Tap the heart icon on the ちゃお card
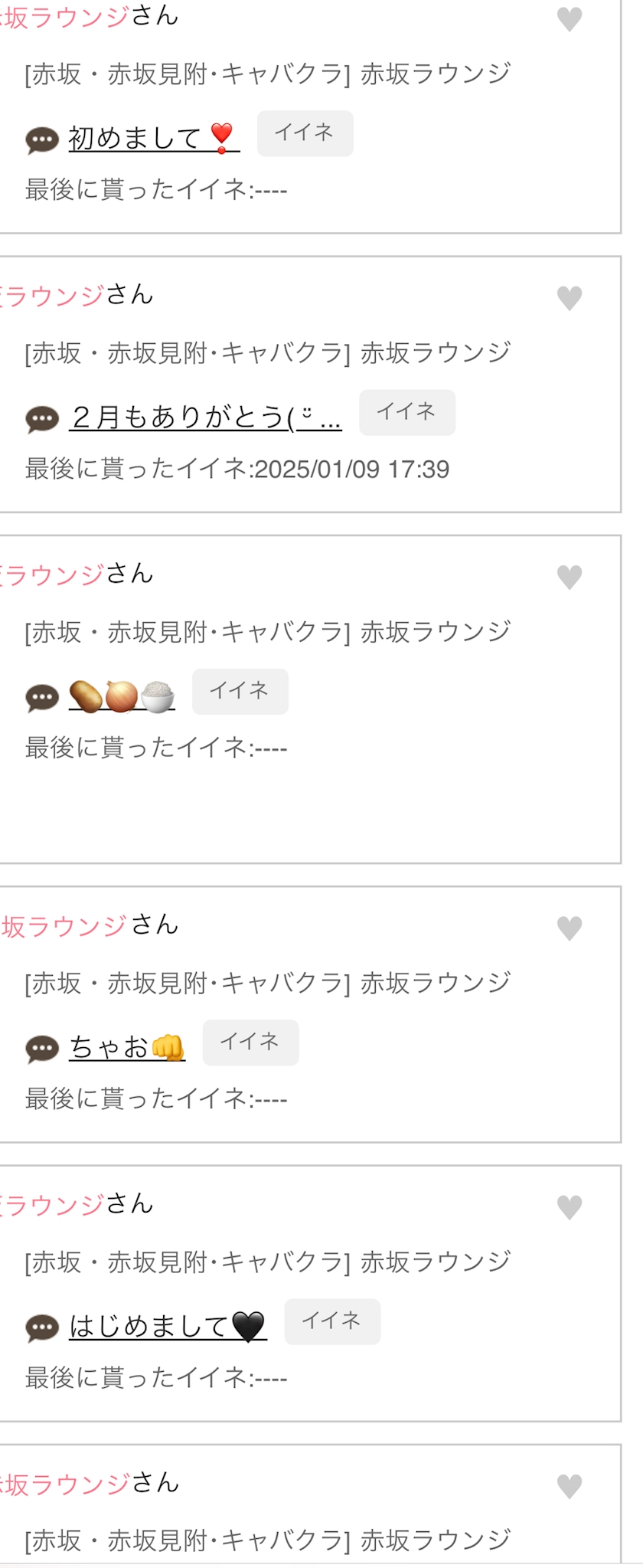This screenshot has width=643, height=1568. 569,928
